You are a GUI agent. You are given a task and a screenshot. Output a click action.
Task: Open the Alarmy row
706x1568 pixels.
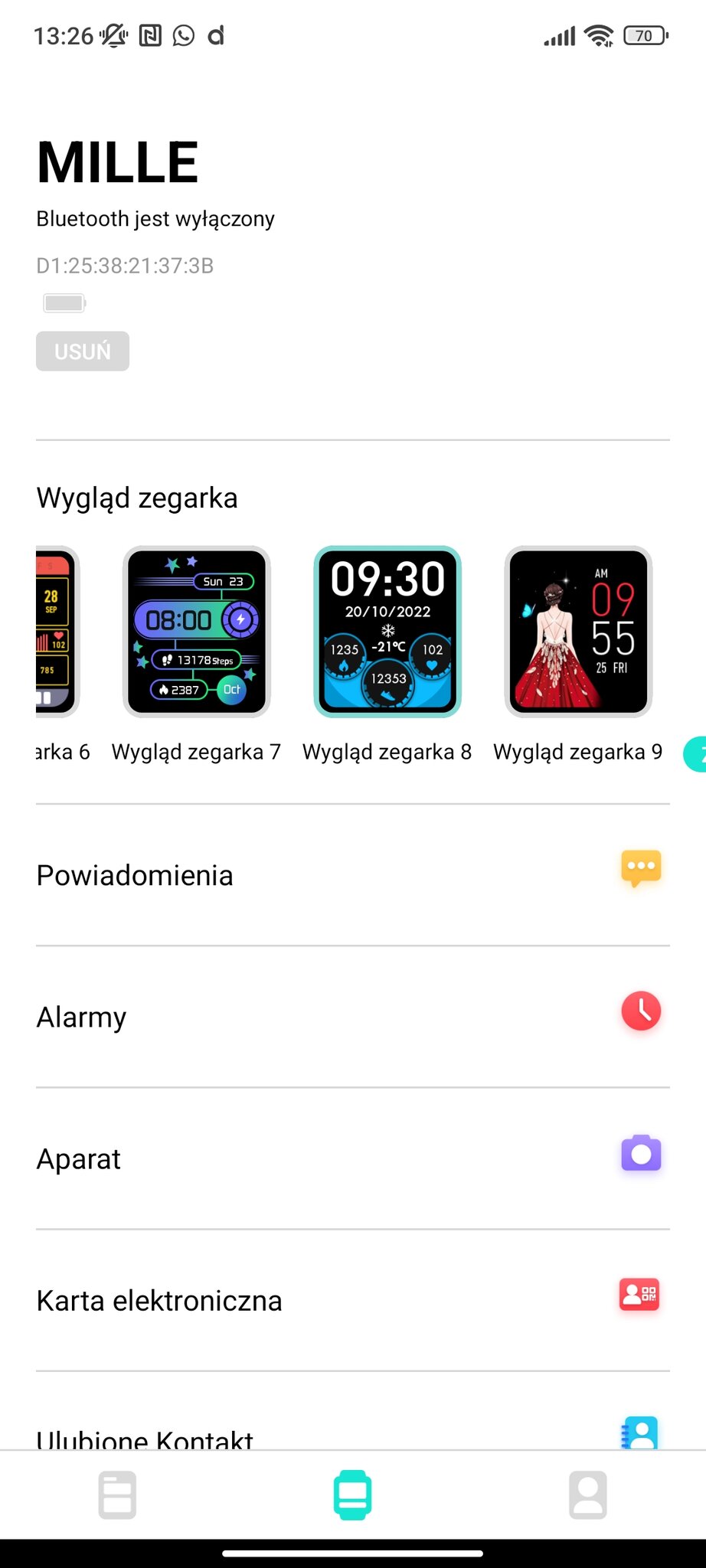[x=352, y=1017]
